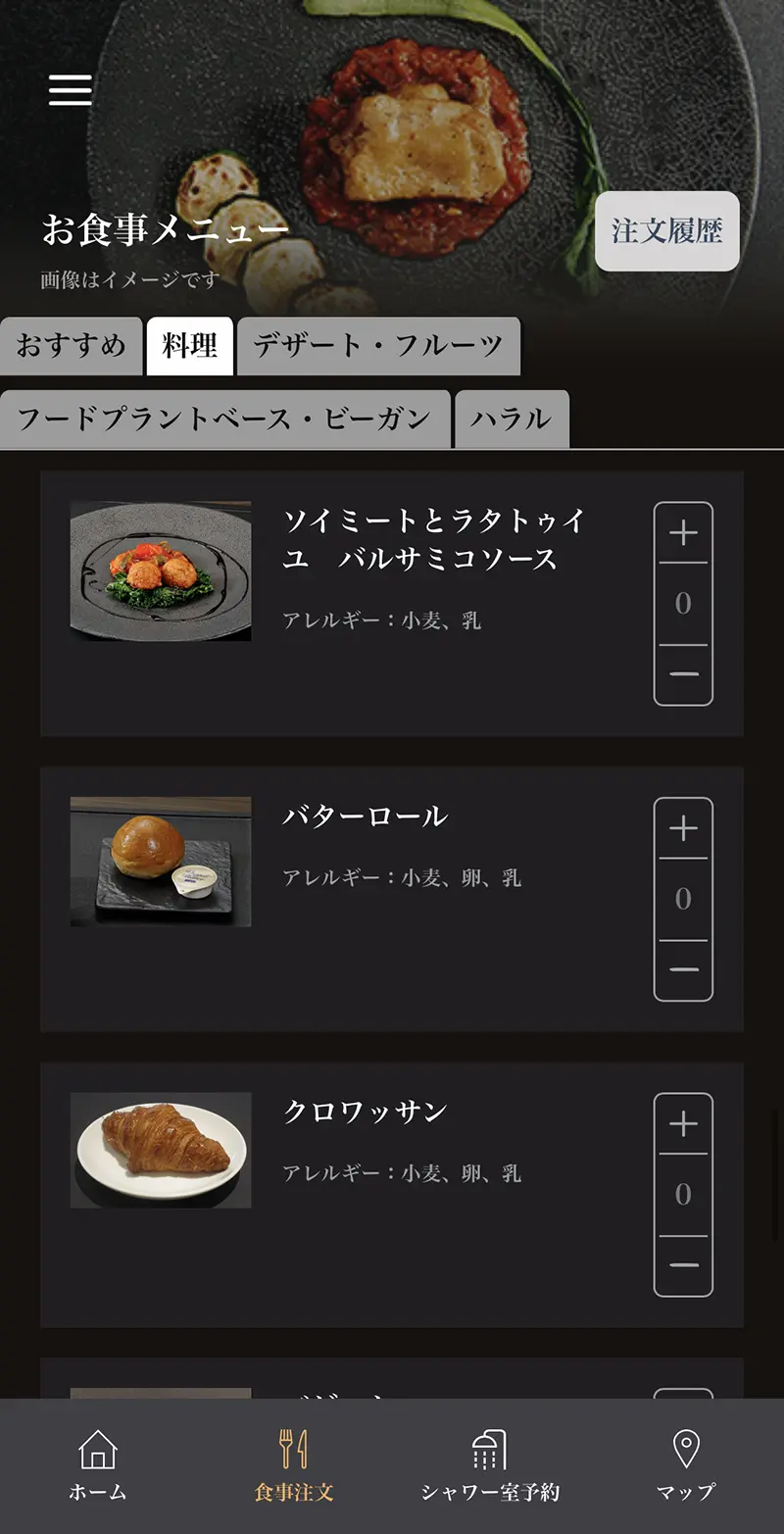Add one クロワッサン

coord(683,1123)
